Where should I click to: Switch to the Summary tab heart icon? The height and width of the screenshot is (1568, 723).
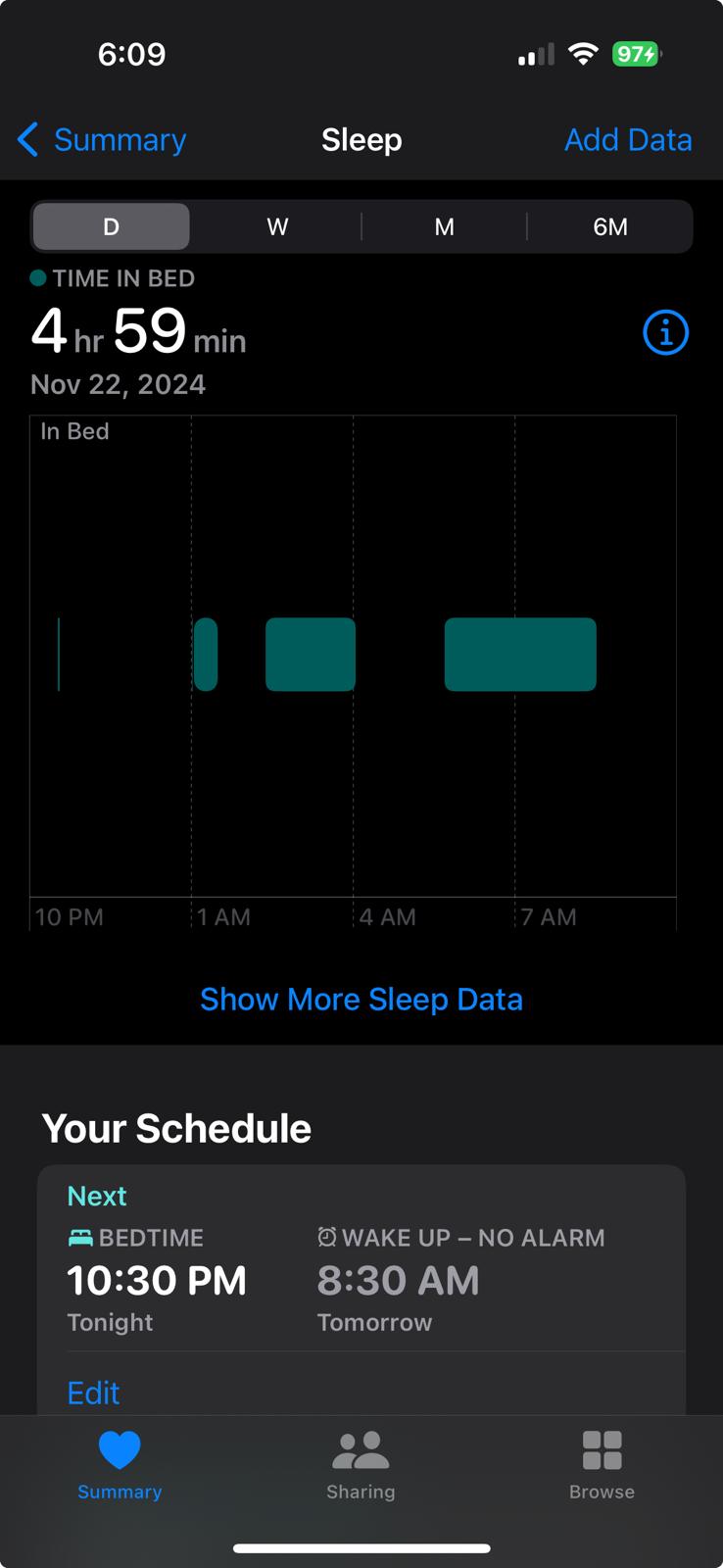point(120,1446)
